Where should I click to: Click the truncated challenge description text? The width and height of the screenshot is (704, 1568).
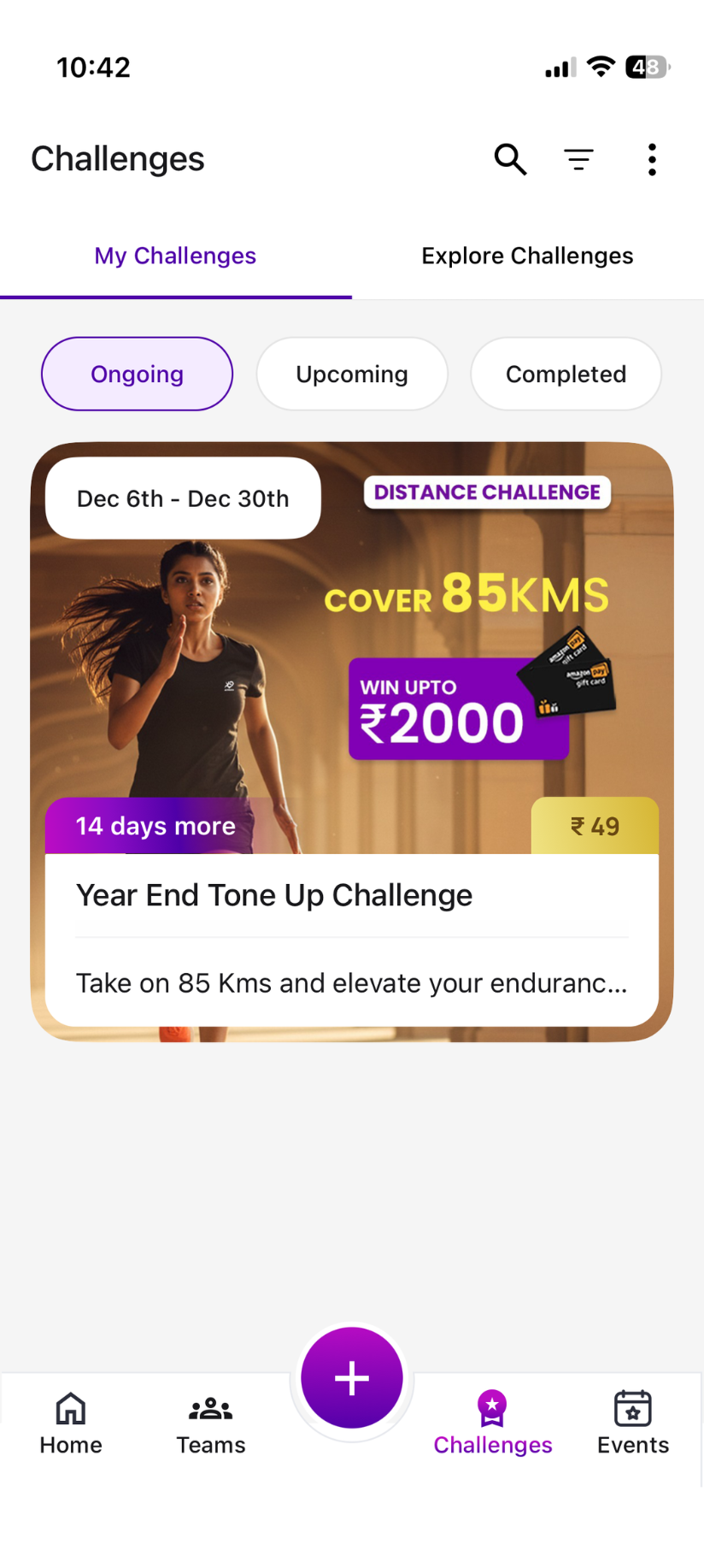click(x=351, y=982)
